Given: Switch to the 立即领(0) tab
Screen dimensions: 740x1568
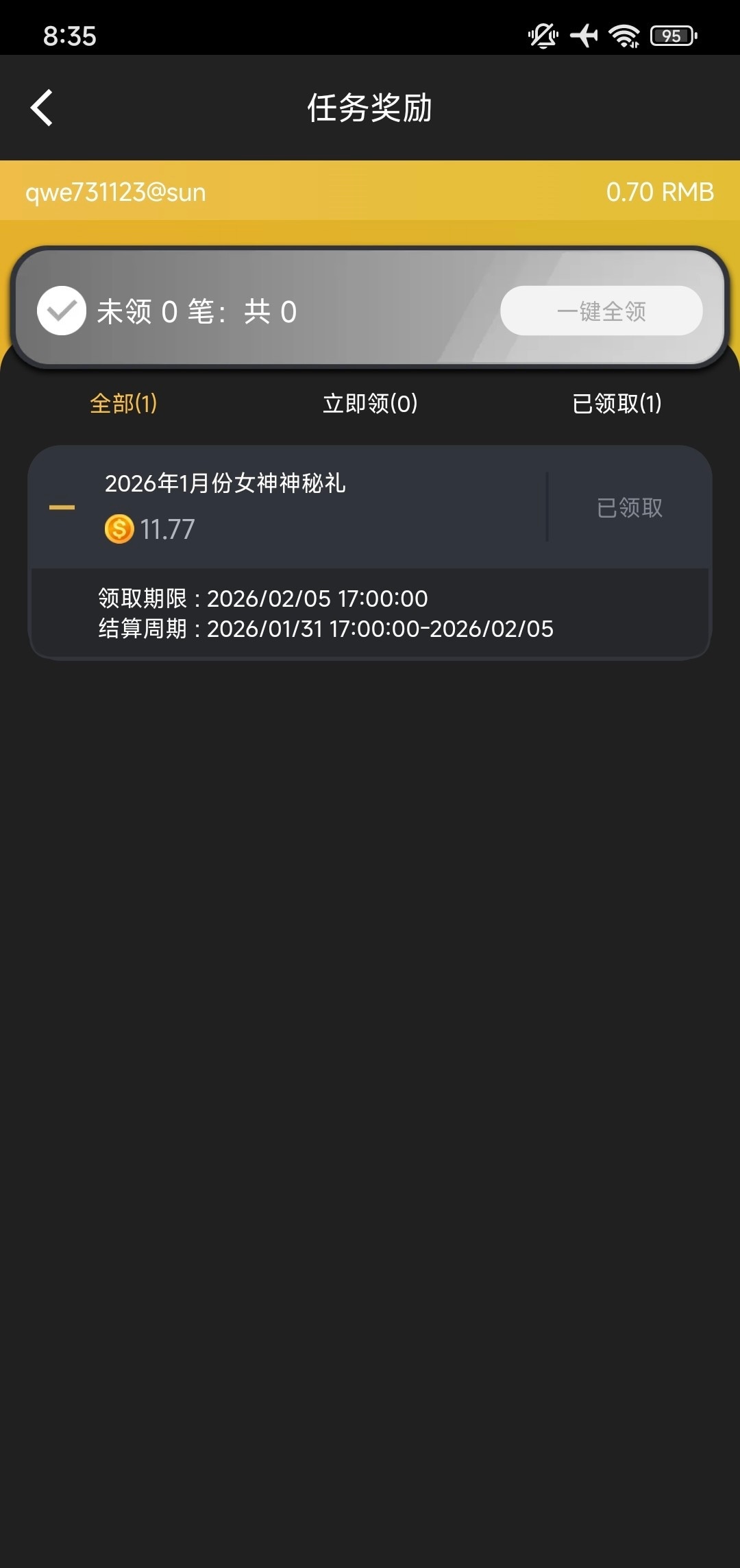Looking at the screenshot, I should tap(370, 403).
